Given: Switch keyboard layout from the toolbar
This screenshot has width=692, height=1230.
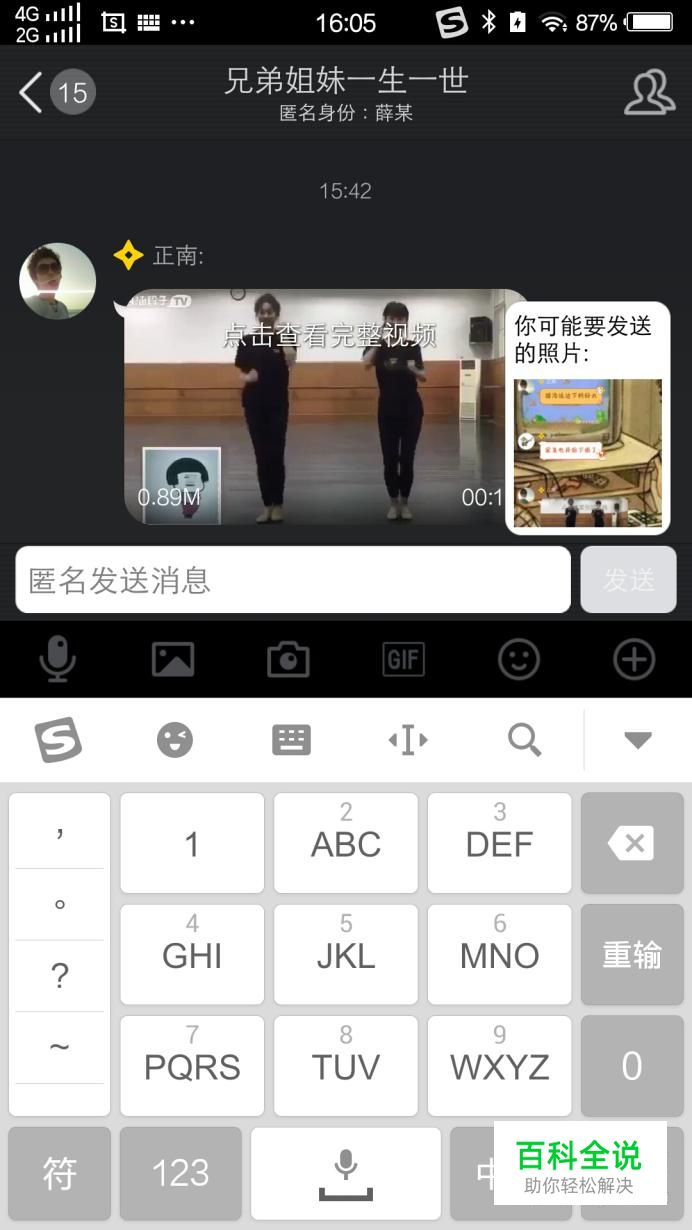Looking at the screenshot, I should (291, 740).
